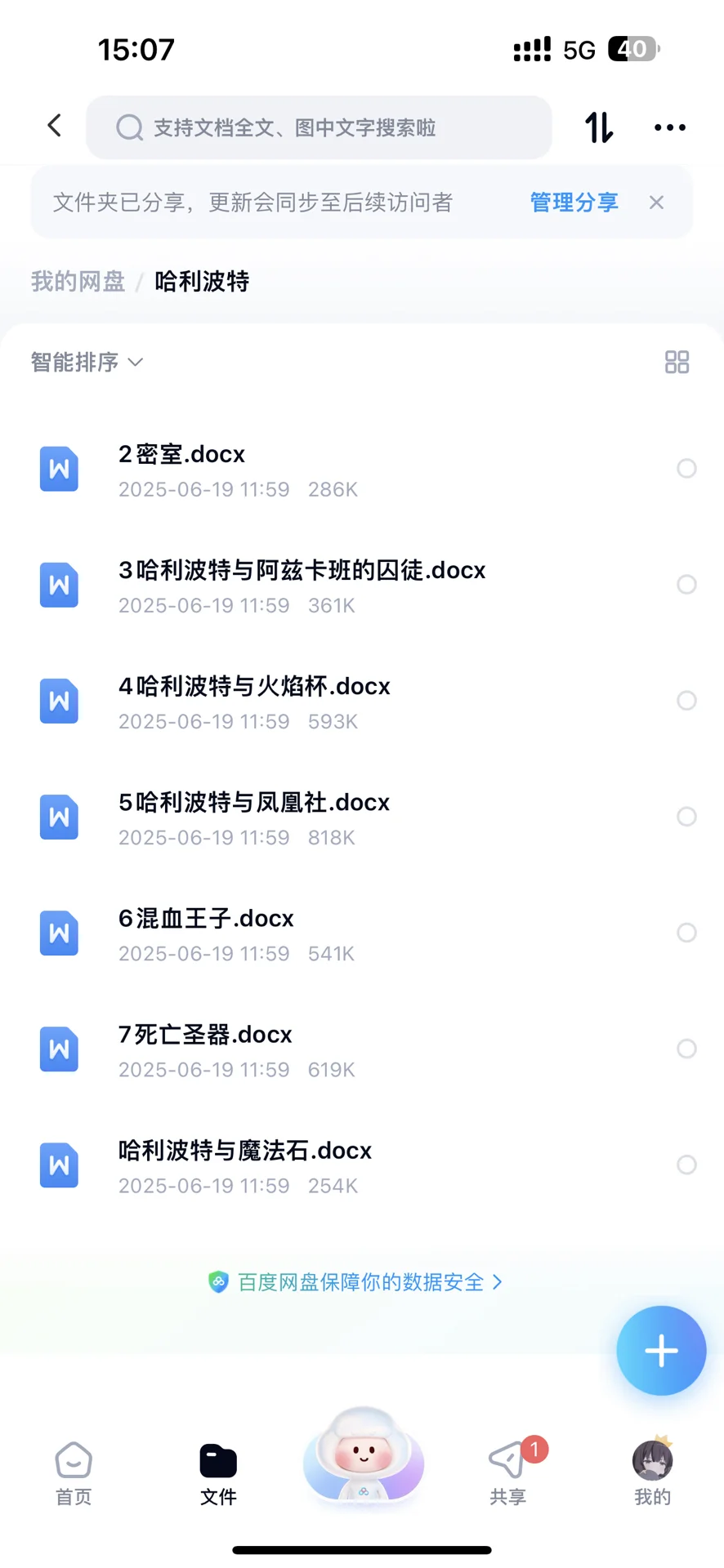
Task: Switch to the 共享 tab
Action: pyautogui.click(x=508, y=1472)
